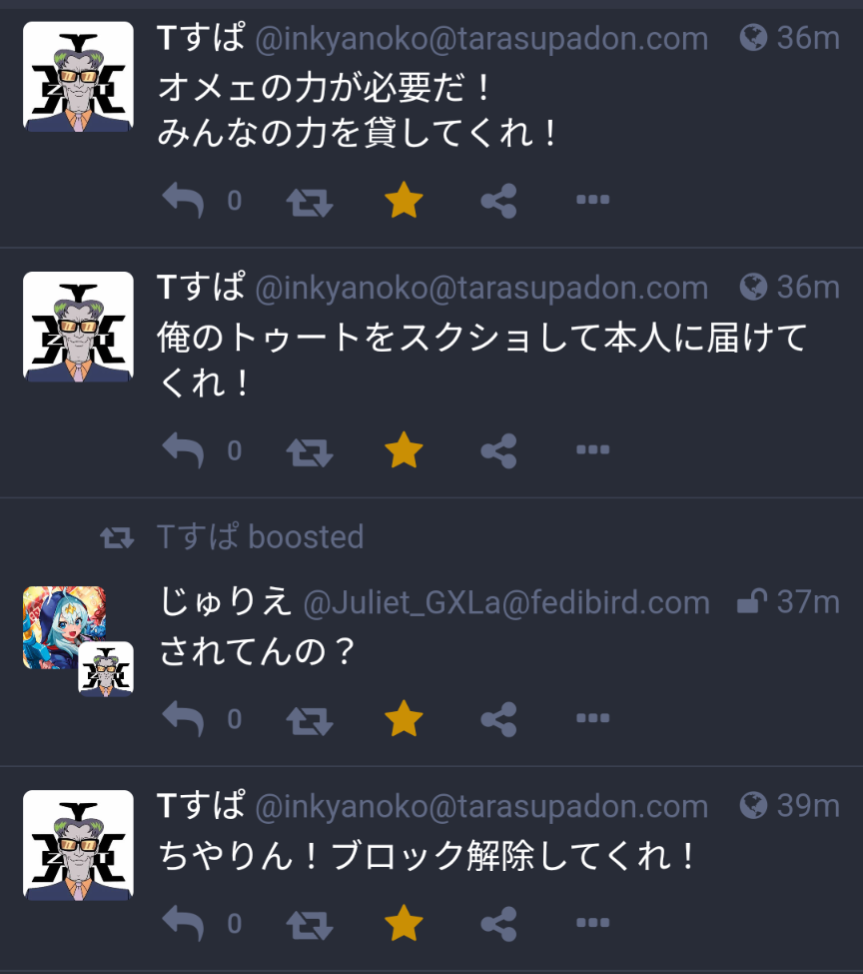Open more options on ブロック解除してくれ post

coord(593,922)
